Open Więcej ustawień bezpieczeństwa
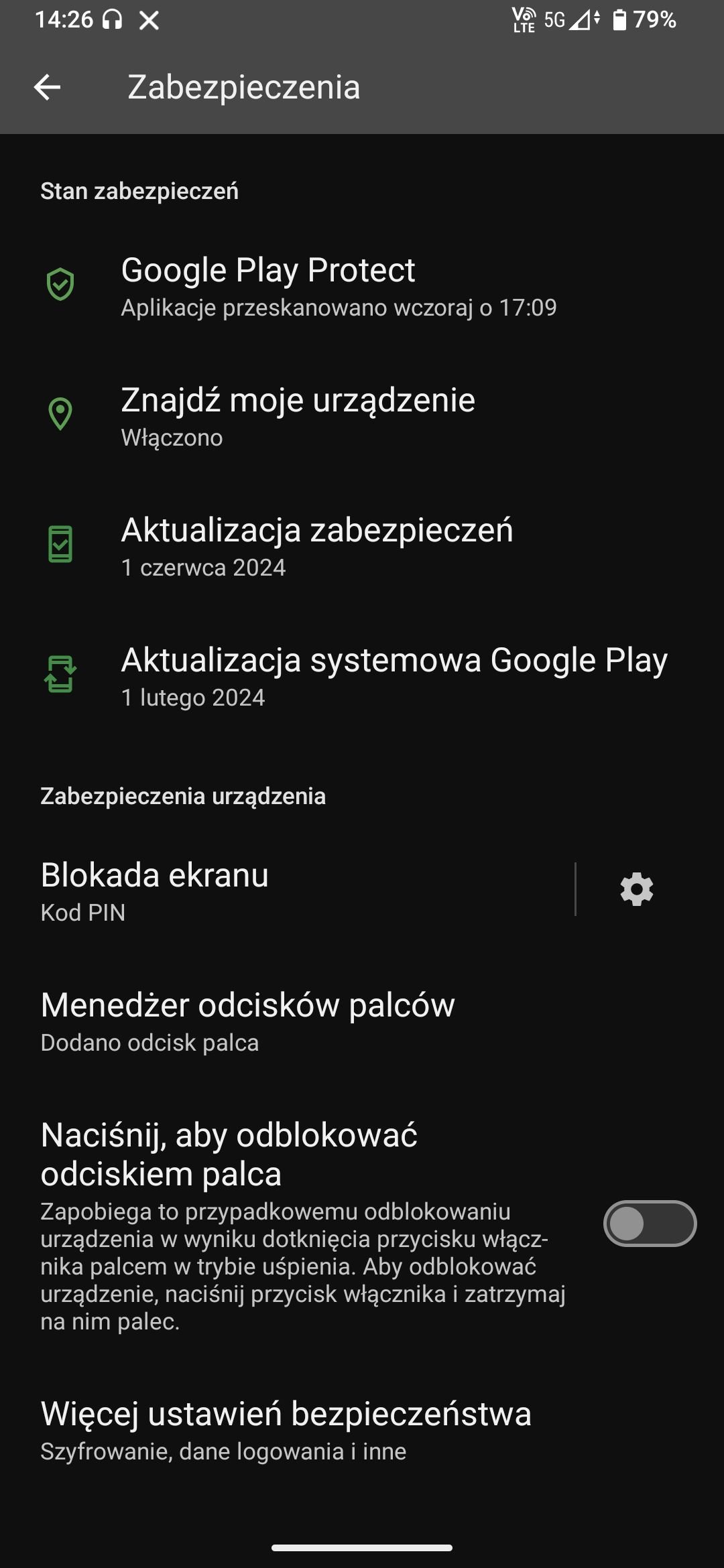 point(362,1429)
